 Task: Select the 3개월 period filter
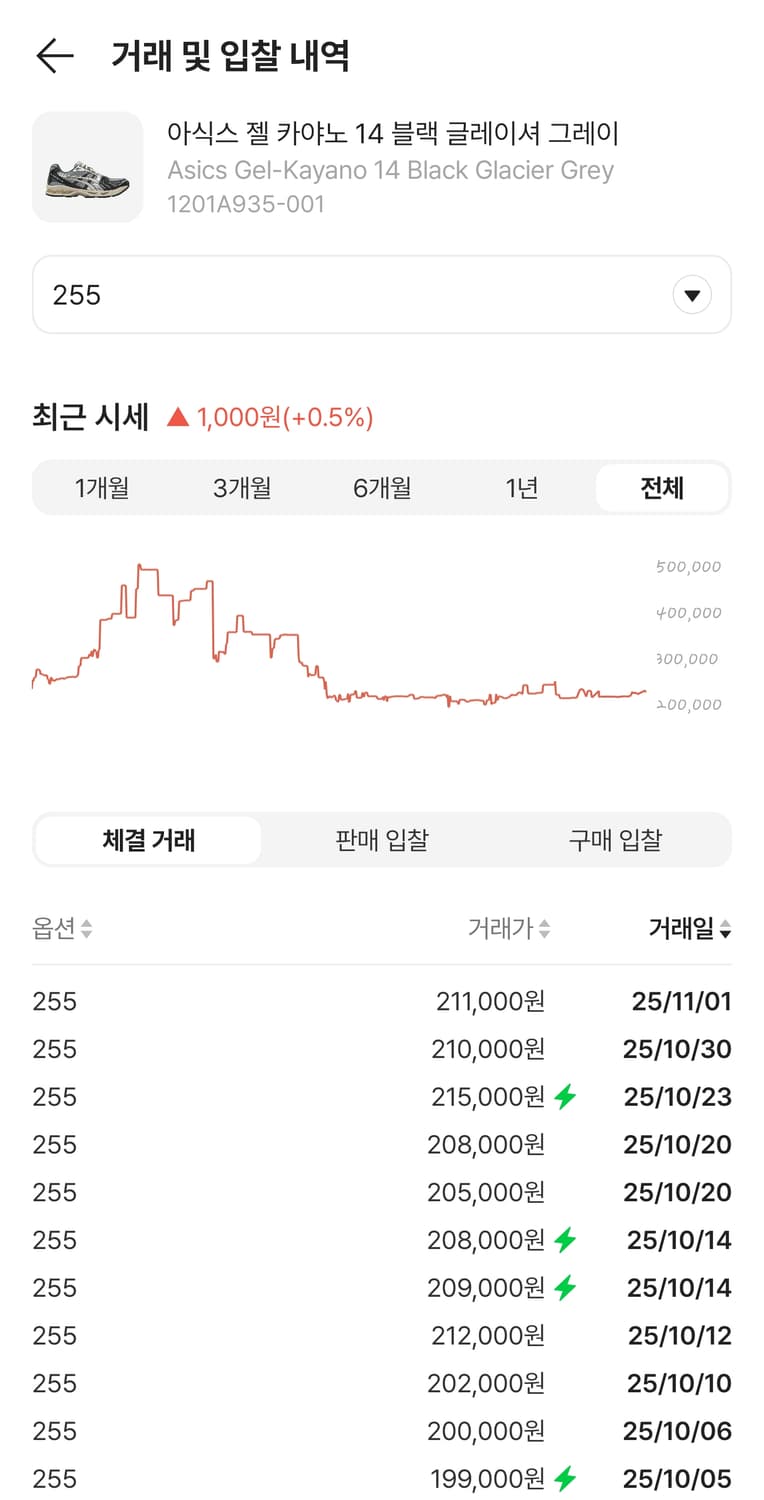[x=241, y=488]
